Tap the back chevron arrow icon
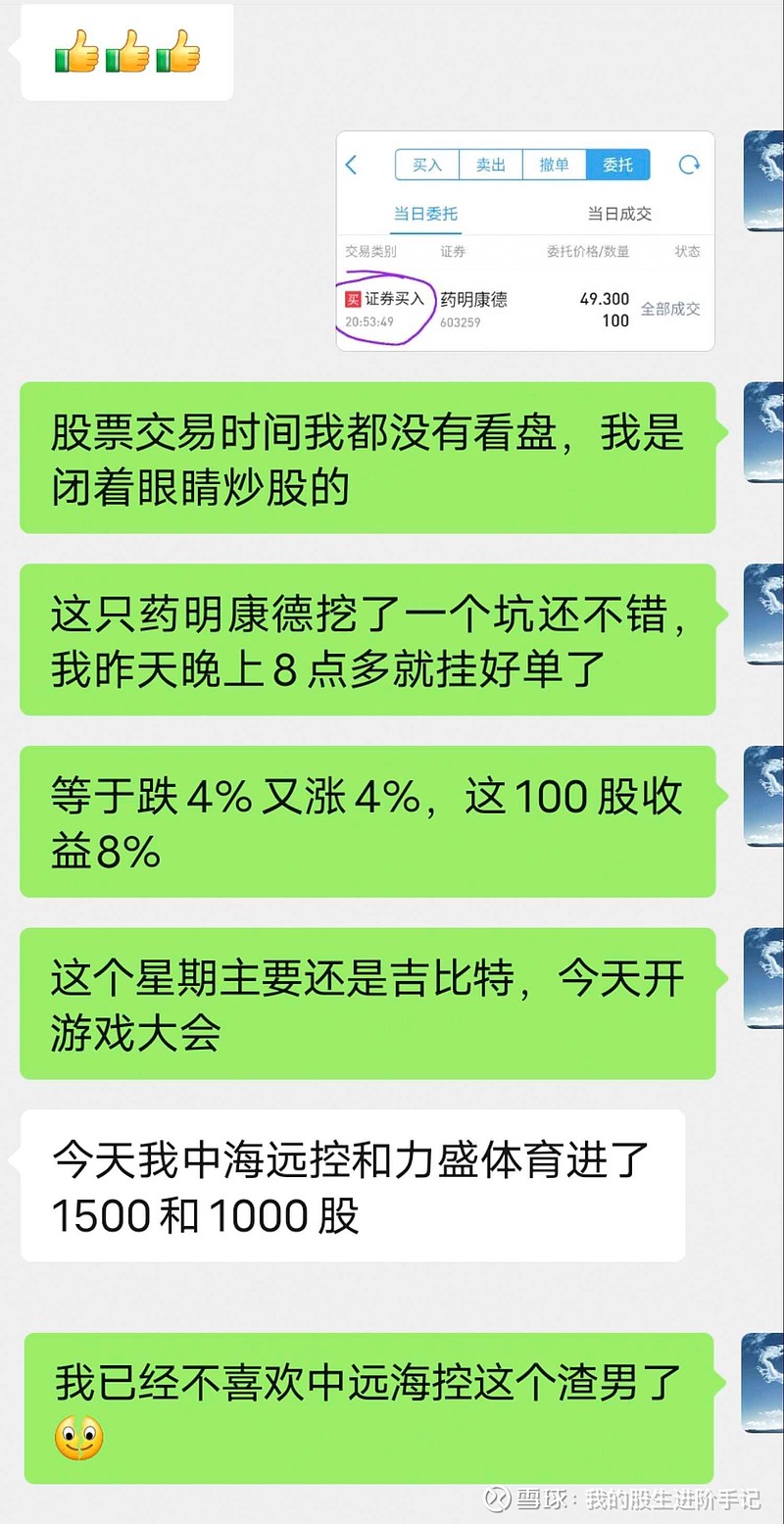This screenshot has width=784, height=1524. 352,165
